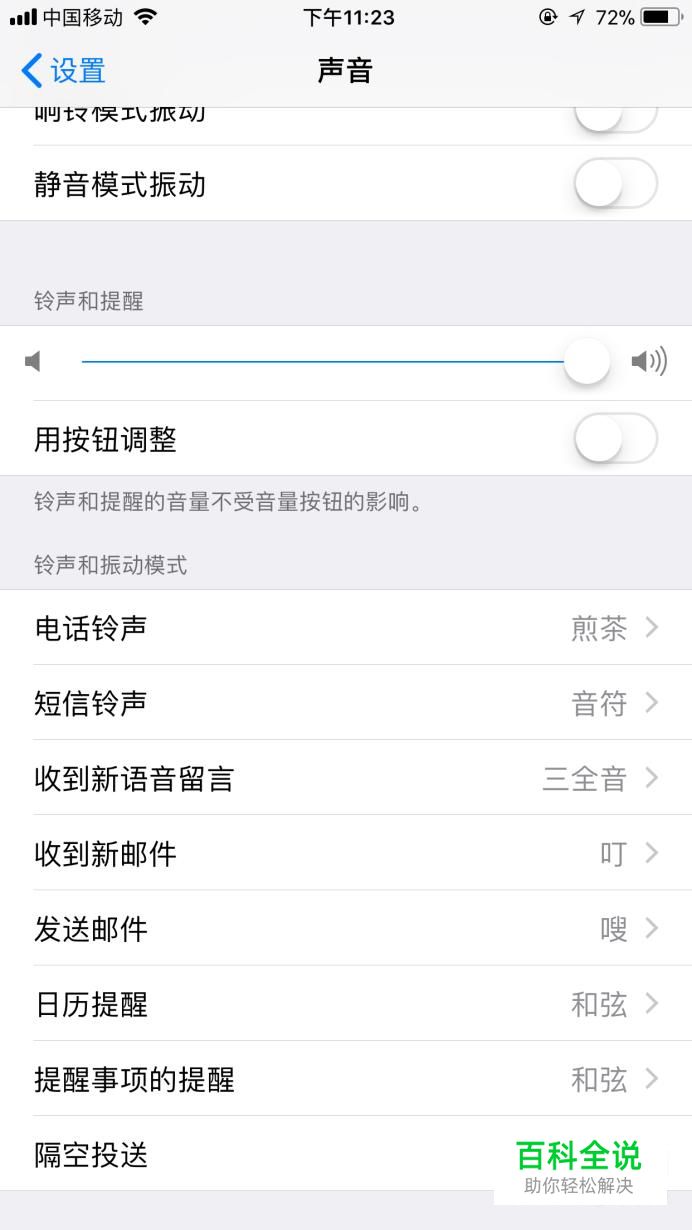This screenshot has height=1230, width=692.
Task: Enable 用按钮调整 switch
Action: click(x=616, y=439)
